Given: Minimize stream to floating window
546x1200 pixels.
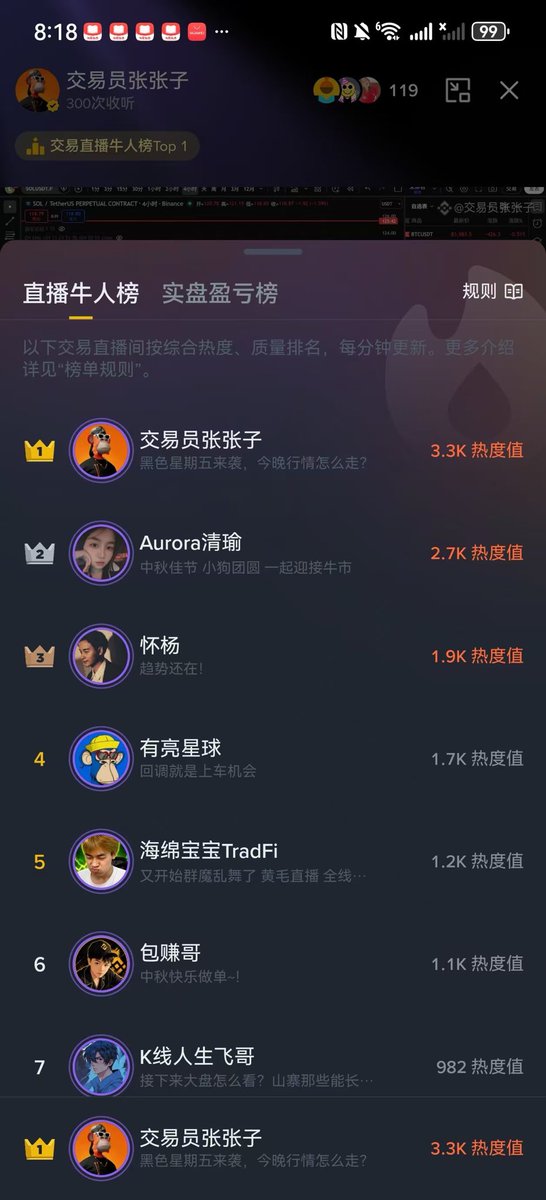Looking at the screenshot, I should [458, 91].
